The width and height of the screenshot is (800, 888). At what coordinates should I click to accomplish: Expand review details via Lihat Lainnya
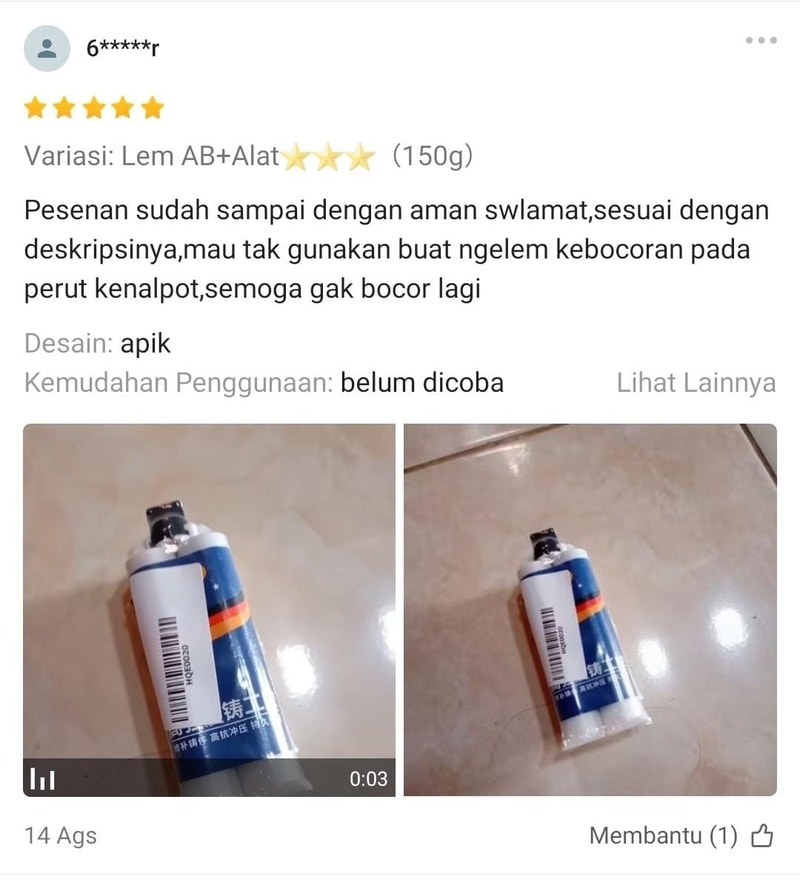pyautogui.click(x=696, y=383)
